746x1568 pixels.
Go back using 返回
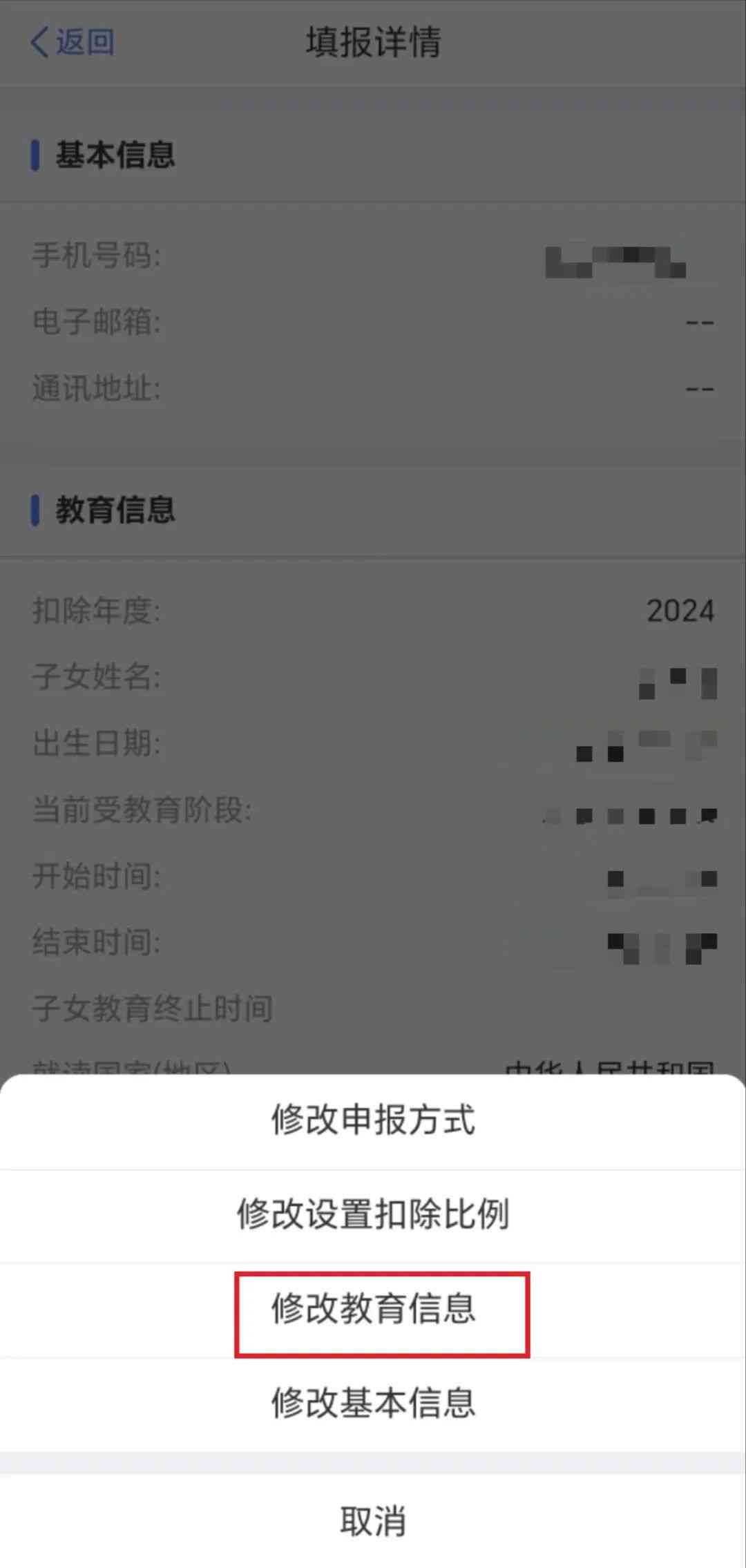click(73, 42)
